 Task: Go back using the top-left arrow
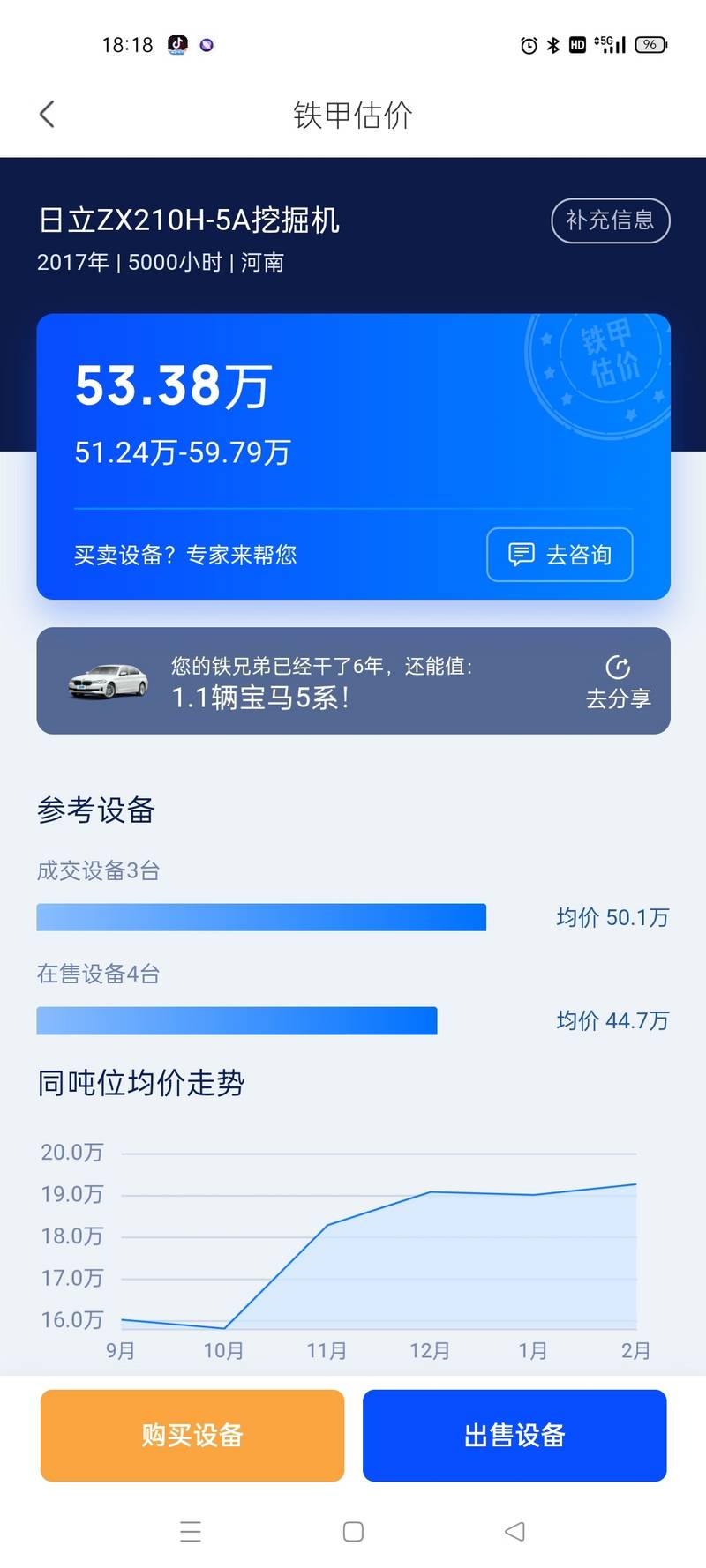(48, 114)
